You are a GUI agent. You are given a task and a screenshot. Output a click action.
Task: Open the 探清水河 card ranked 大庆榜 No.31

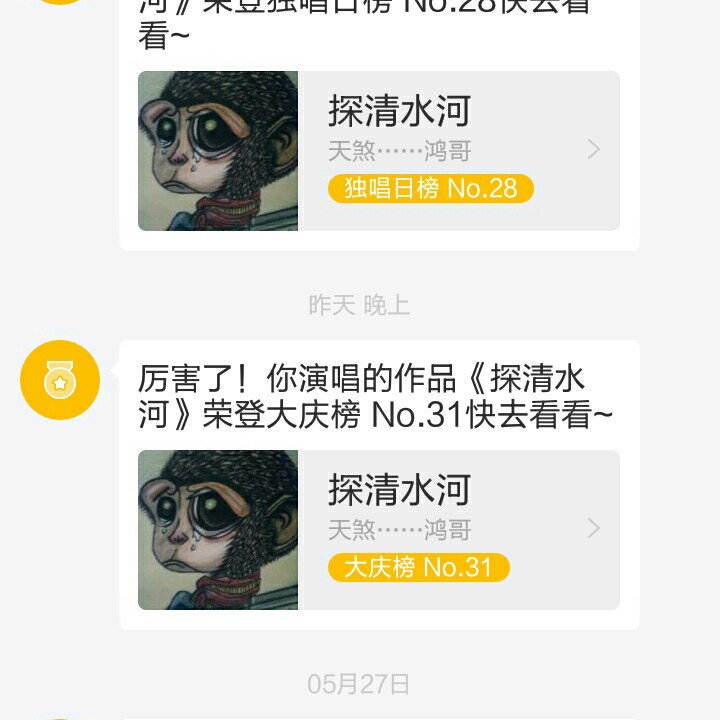tap(378, 530)
